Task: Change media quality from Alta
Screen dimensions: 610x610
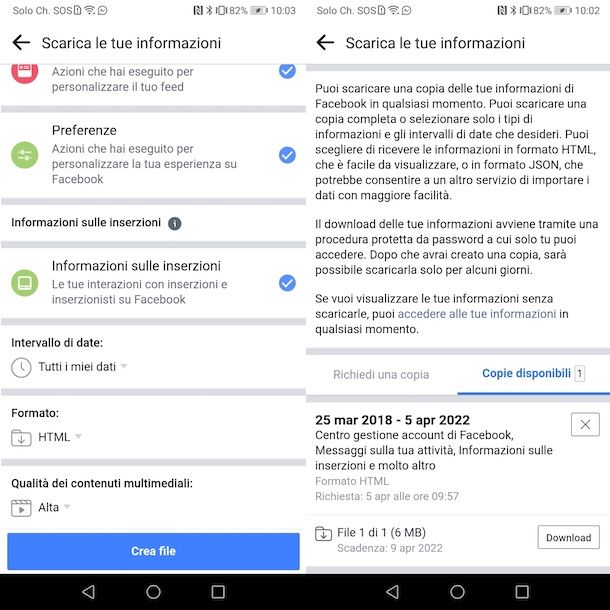Action: pyautogui.click(x=54, y=507)
